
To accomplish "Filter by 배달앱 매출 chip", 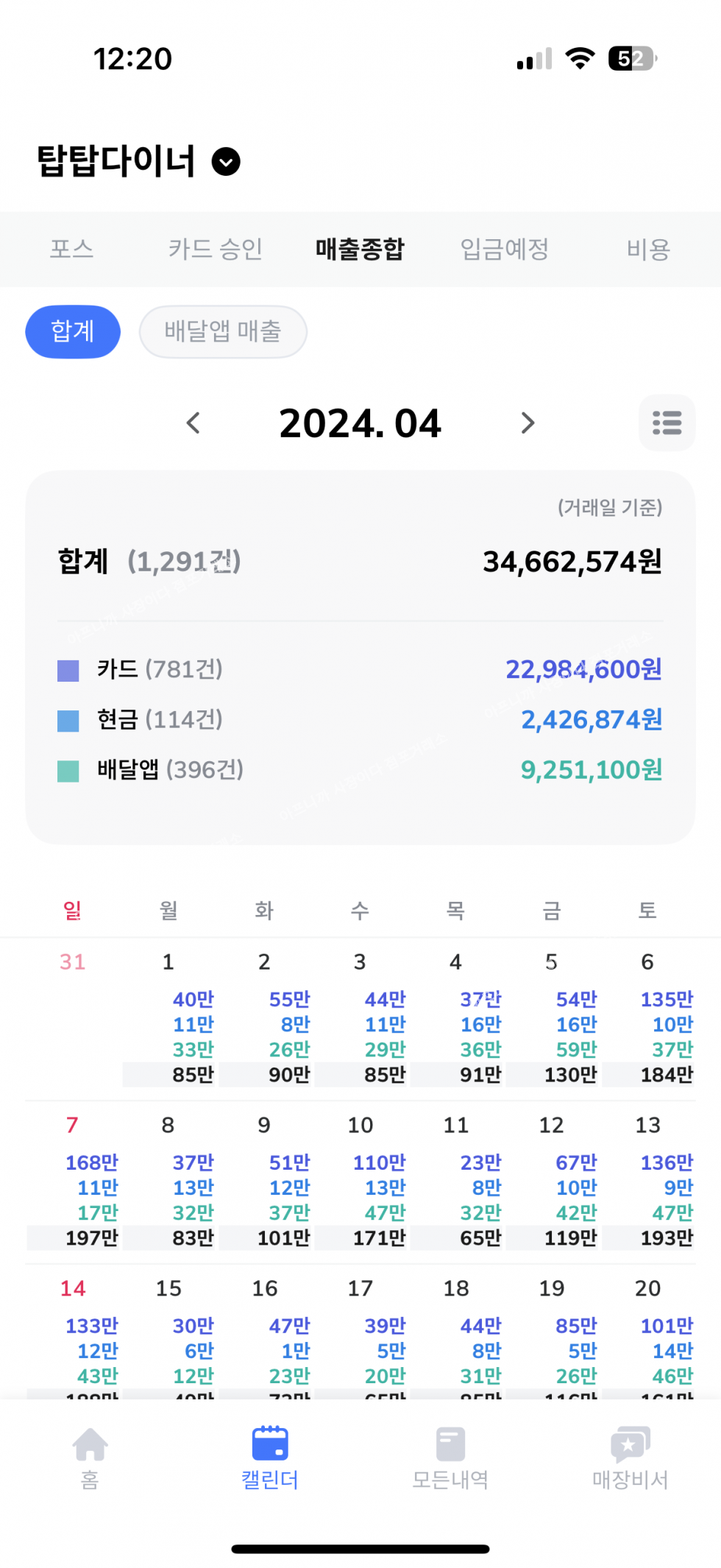I will (x=223, y=332).
